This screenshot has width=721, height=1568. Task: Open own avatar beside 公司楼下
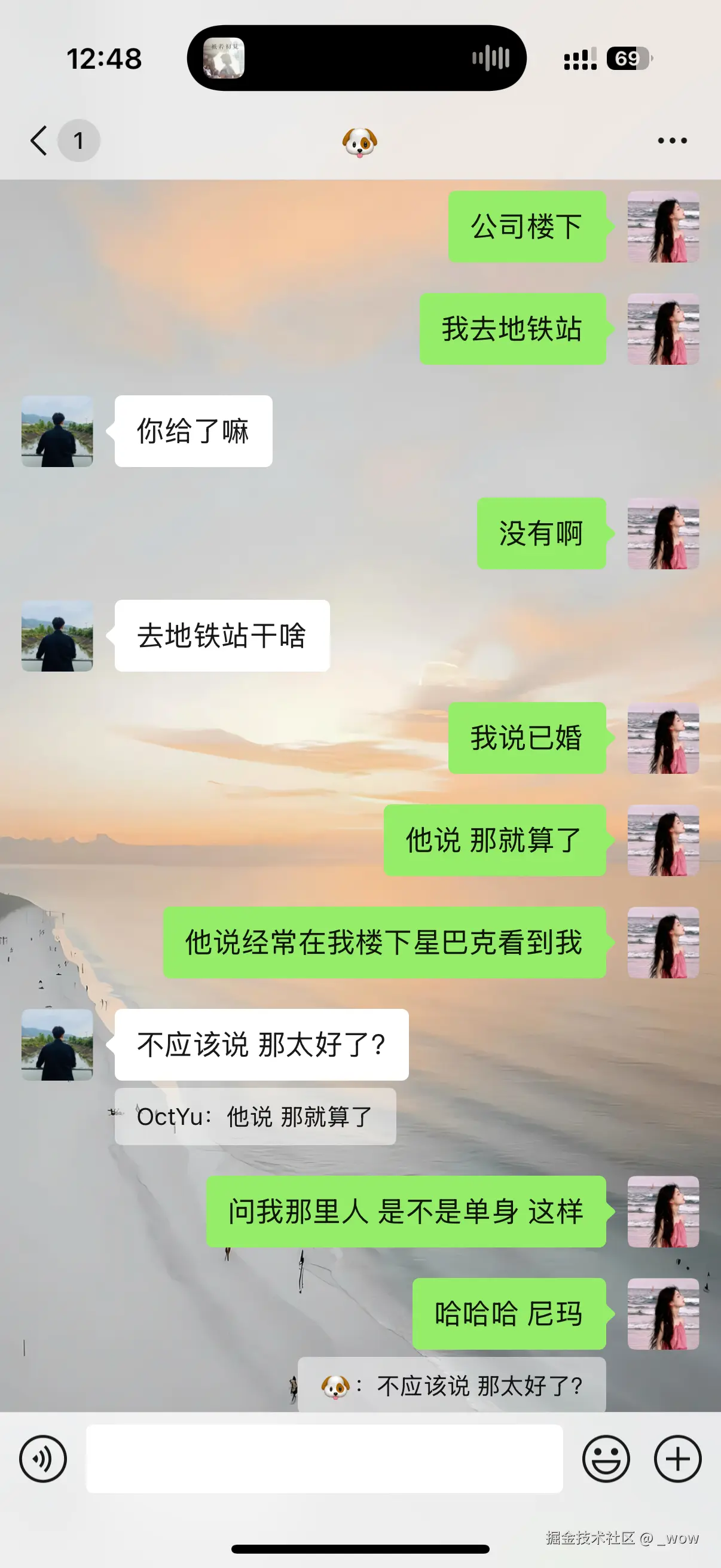[662, 227]
